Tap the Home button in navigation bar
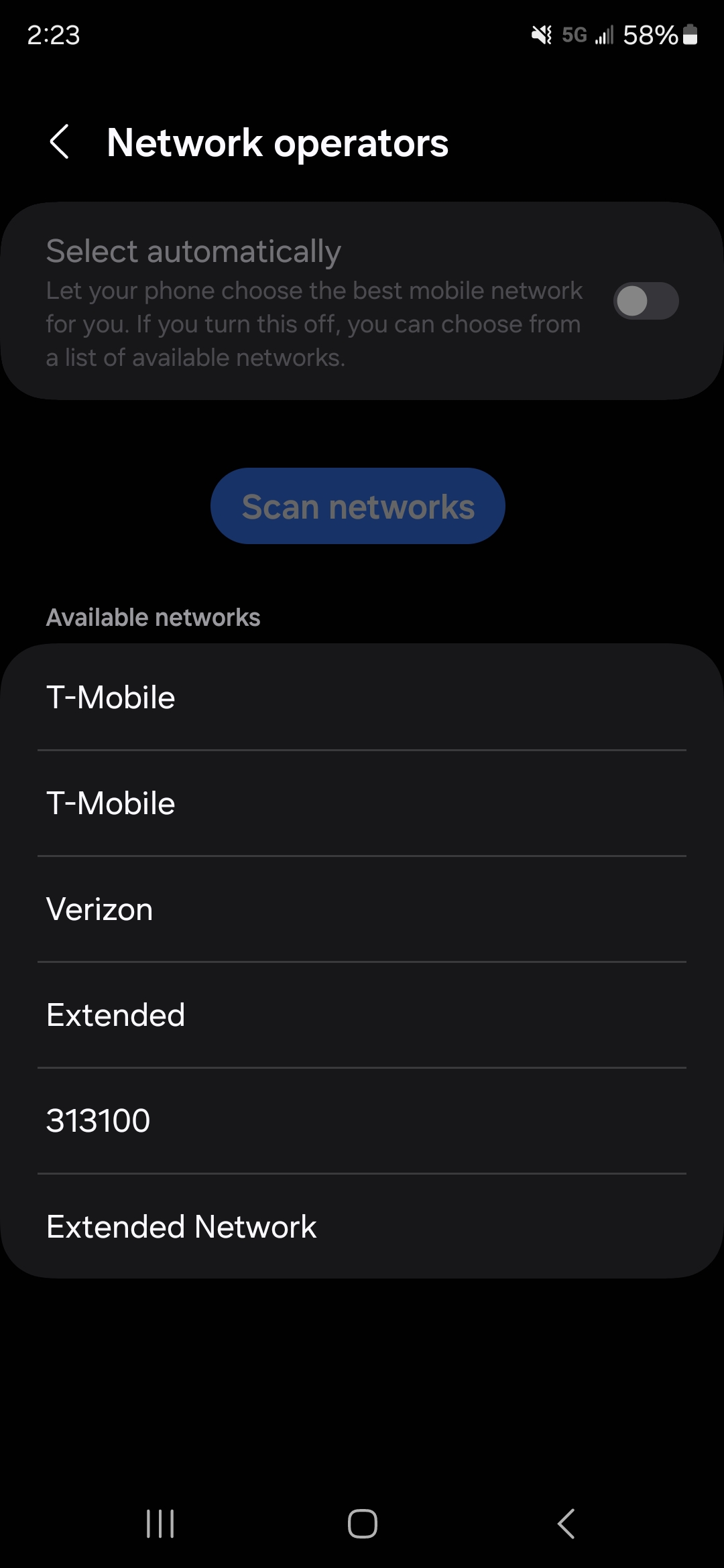 [x=361, y=1524]
